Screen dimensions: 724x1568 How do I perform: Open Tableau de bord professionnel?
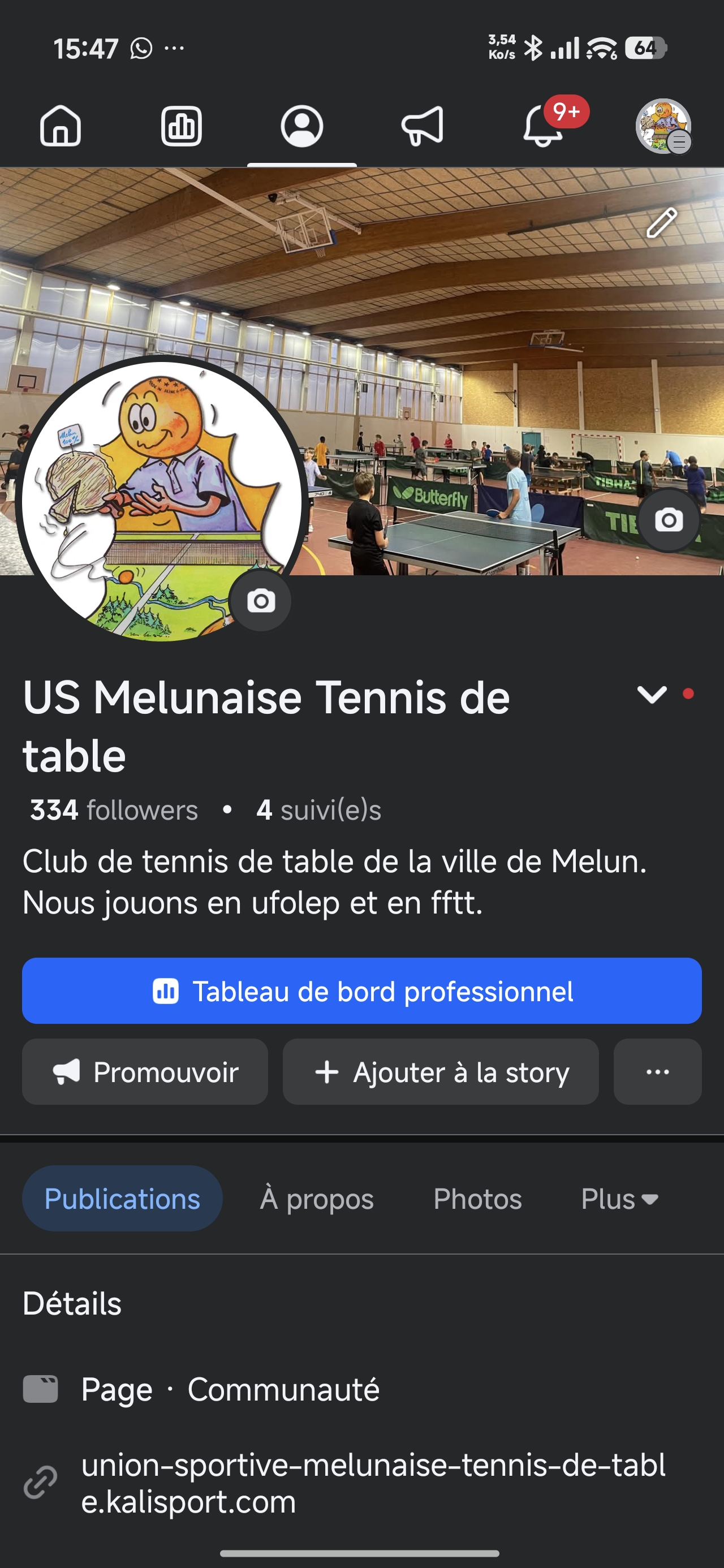point(361,991)
